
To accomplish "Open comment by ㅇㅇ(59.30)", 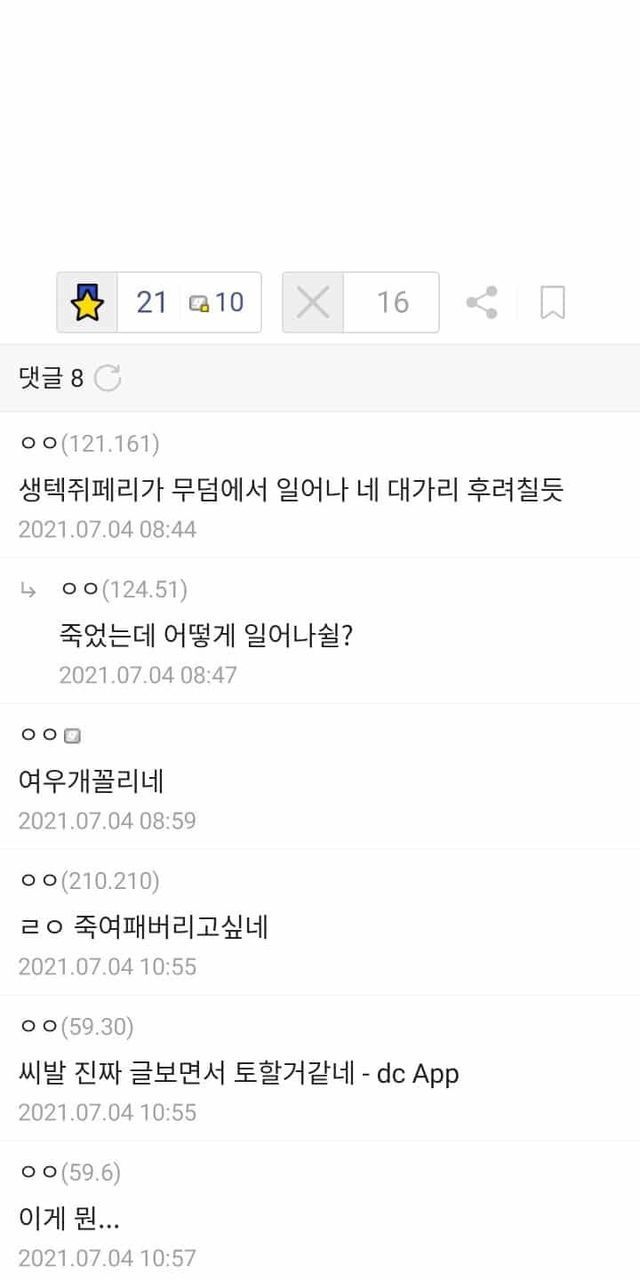I will click(238, 1072).
